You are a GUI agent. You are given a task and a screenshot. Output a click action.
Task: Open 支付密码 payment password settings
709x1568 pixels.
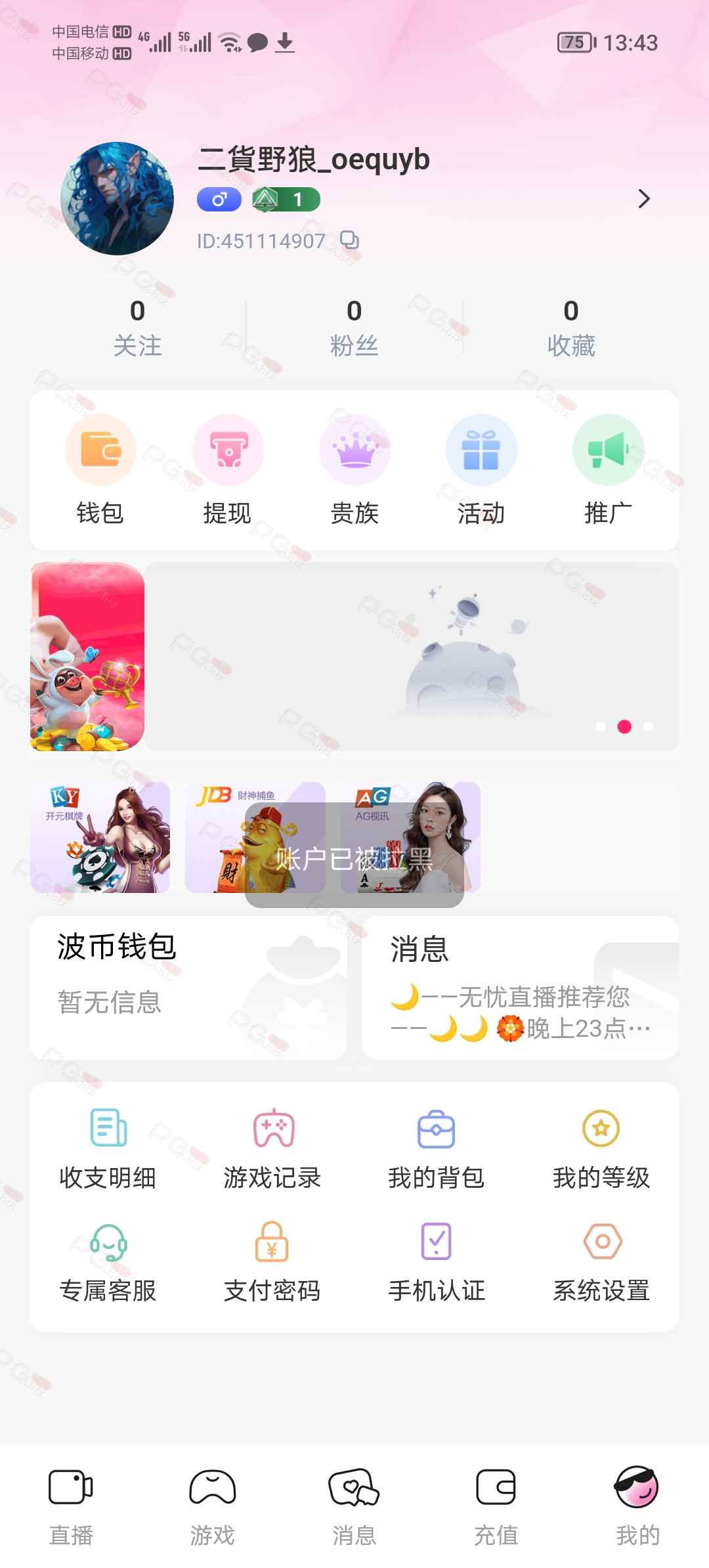(x=272, y=1262)
